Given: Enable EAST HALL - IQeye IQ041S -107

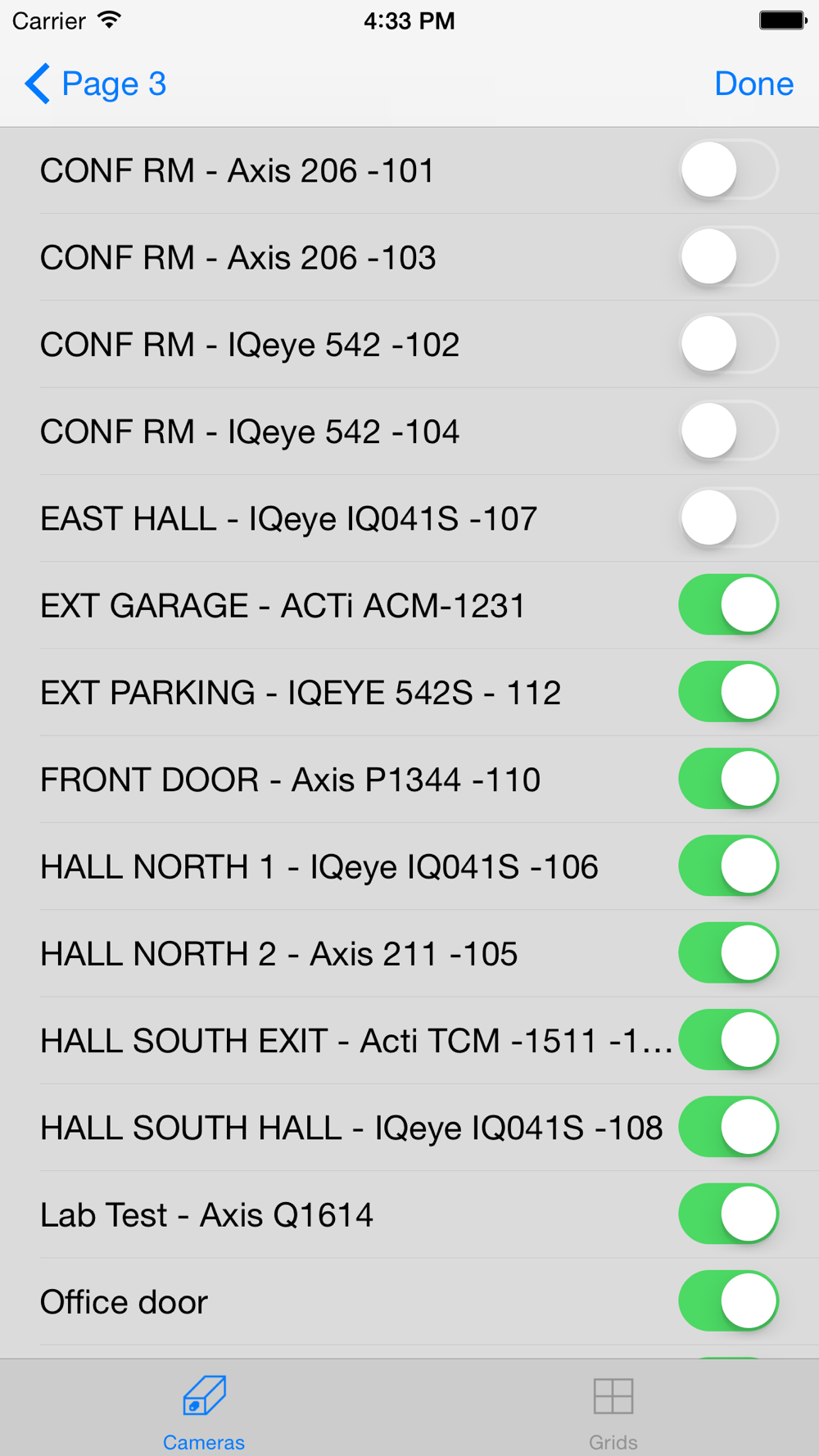Looking at the screenshot, I should click(728, 518).
